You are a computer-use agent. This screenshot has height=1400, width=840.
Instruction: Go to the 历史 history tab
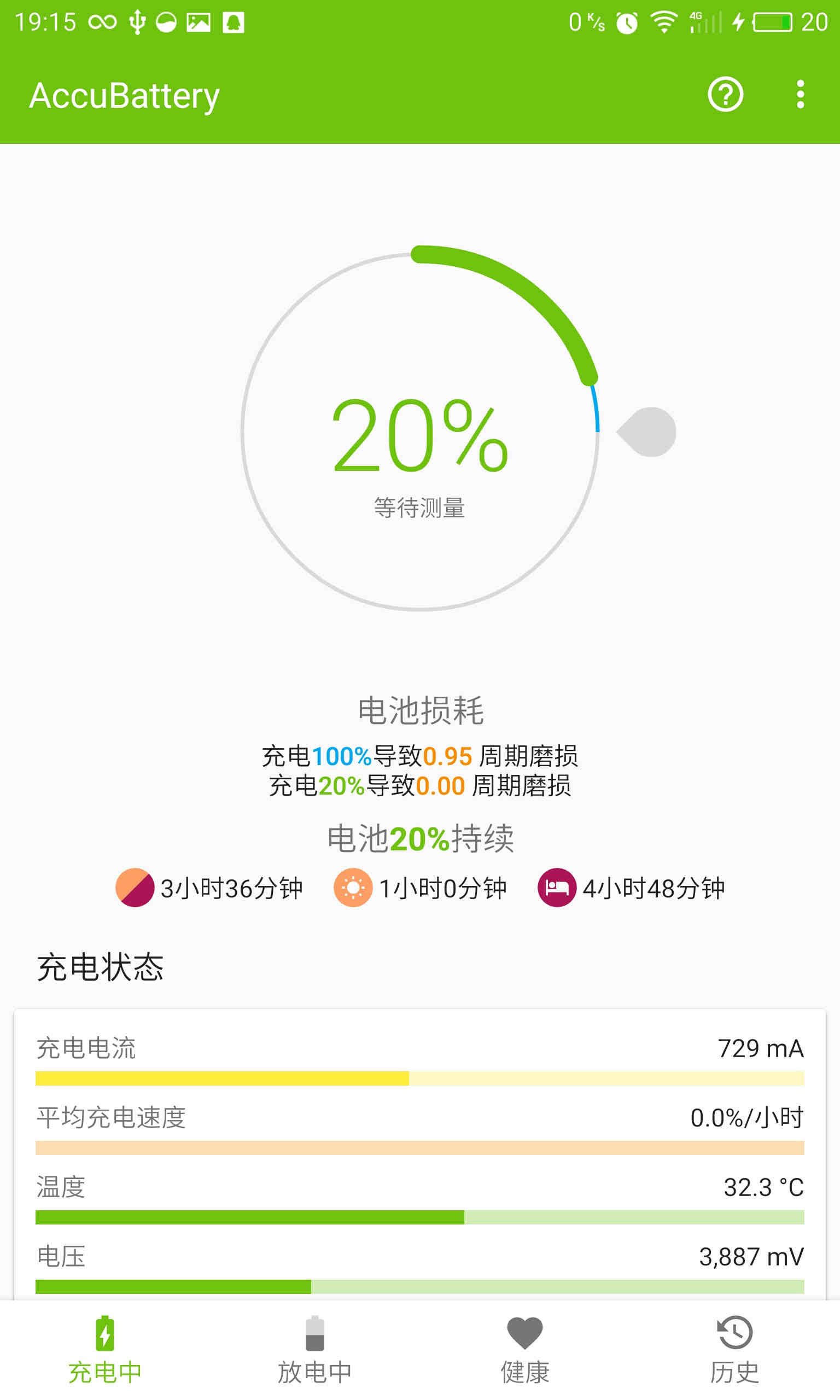pos(734,1350)
